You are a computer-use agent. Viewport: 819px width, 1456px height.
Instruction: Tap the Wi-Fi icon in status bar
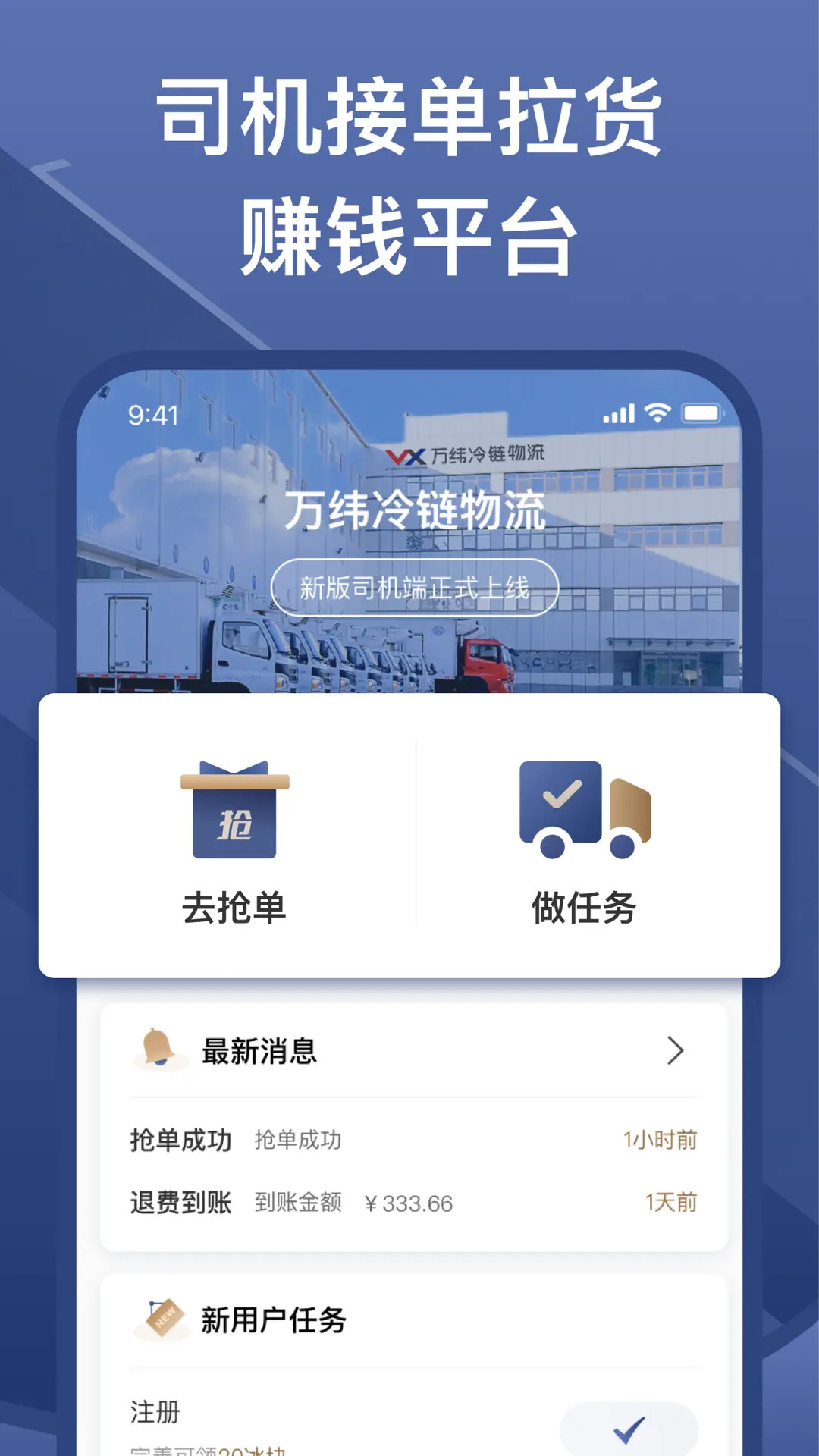[658, 412]
